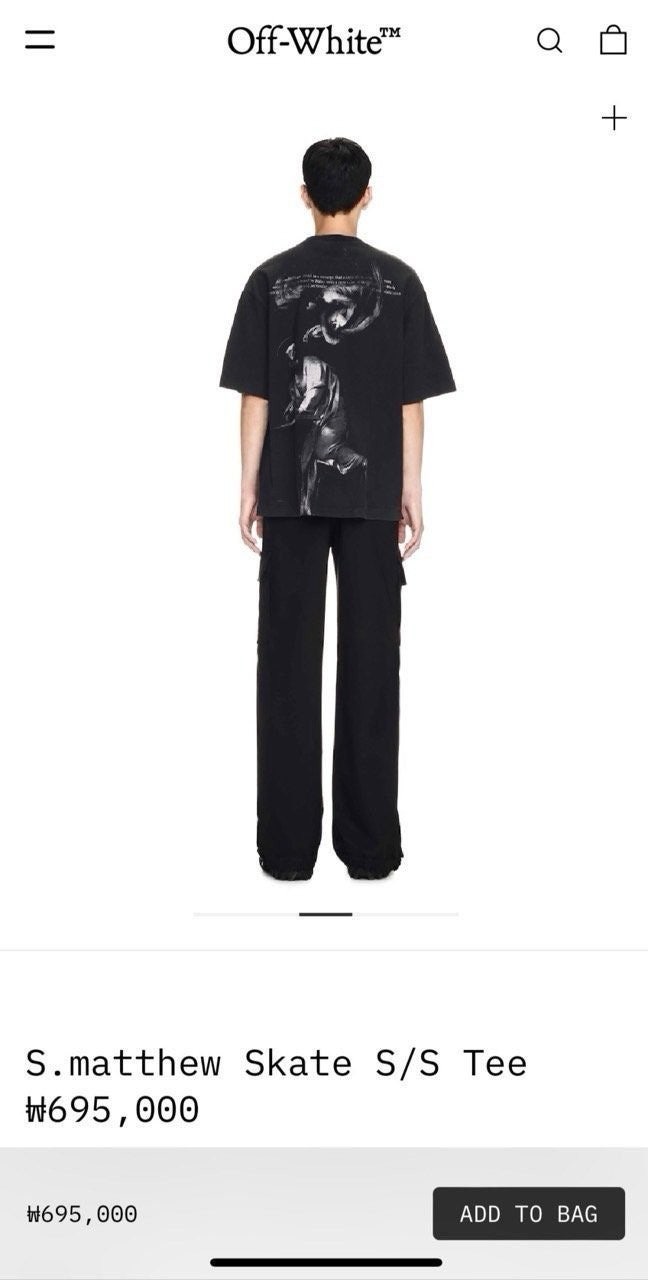The width and height of the screenshot is (648, 1280).
Task: View the shopping bag
Action: click(x=613, y=40)
